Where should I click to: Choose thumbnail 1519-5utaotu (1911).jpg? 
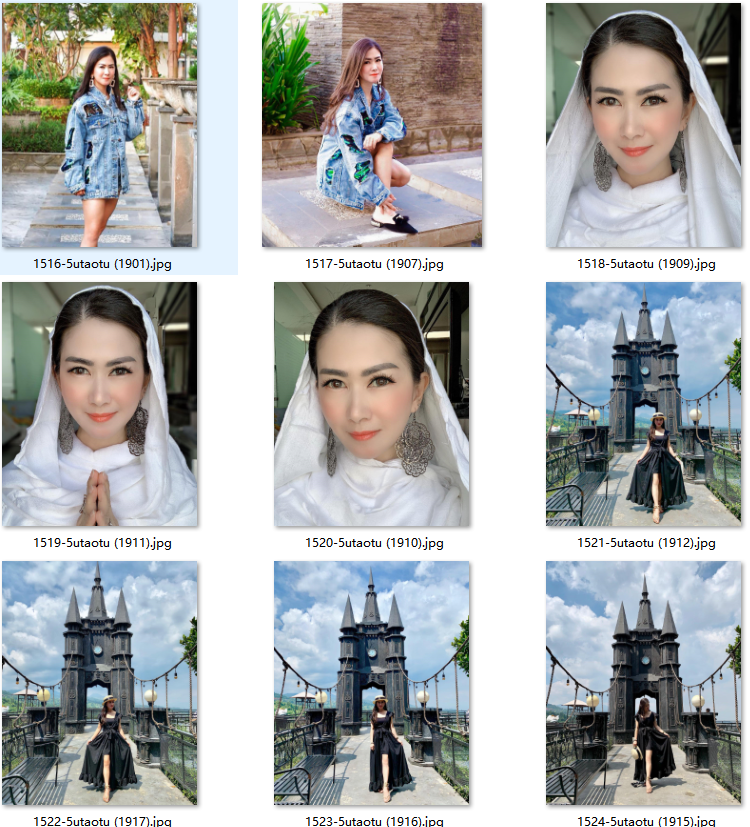(100, 404)
